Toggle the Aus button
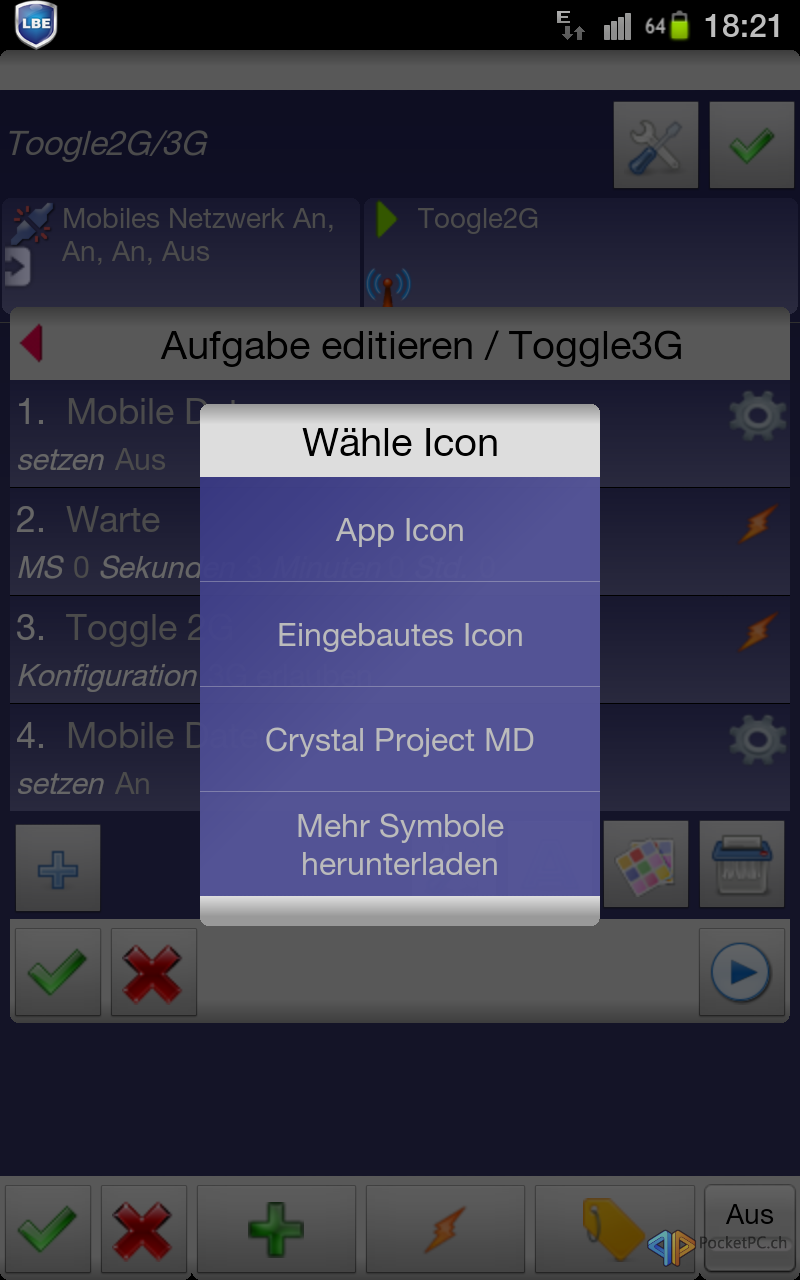Image resolution: width=800 pixels, height=1280 pixels. click(x=750, y=1228)
